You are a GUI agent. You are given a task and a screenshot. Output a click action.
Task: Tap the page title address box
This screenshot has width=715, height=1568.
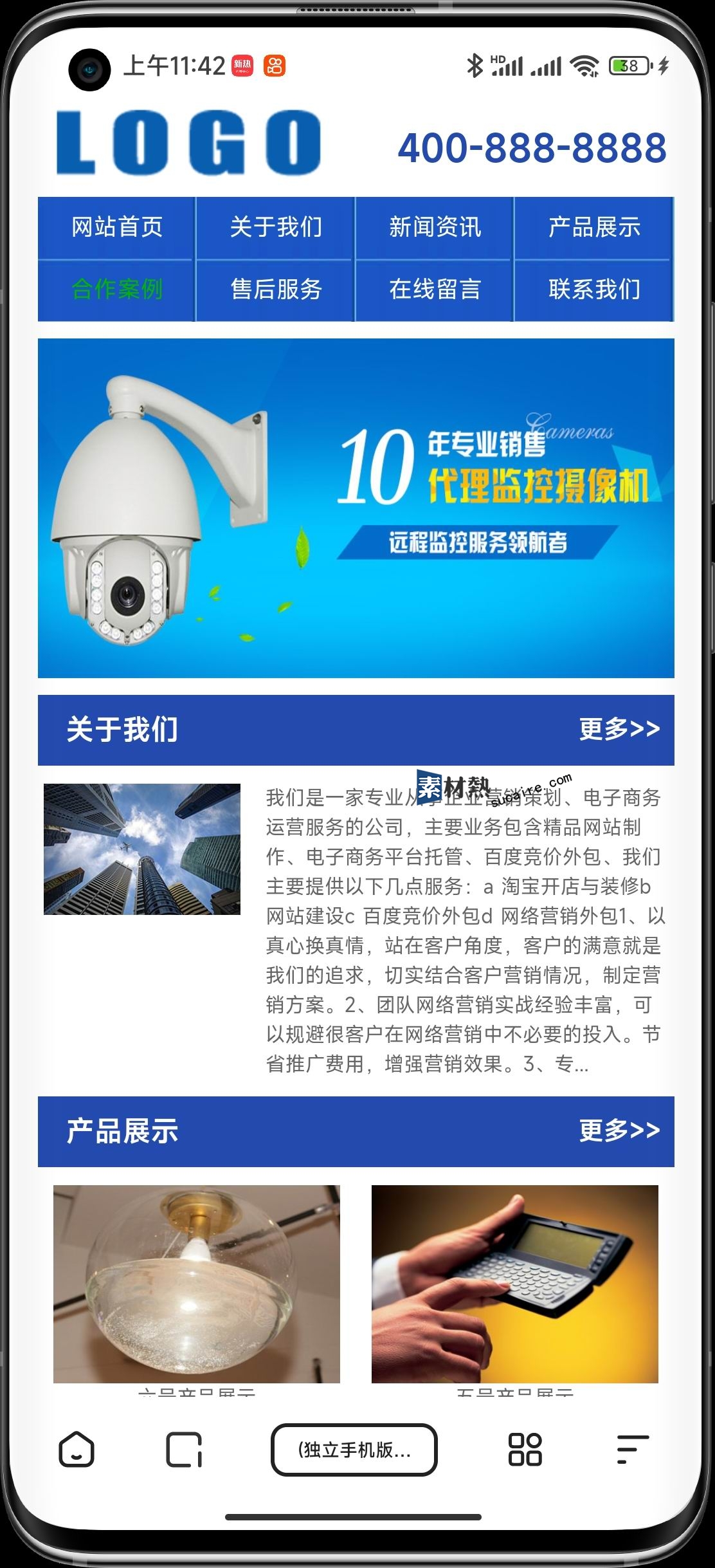354,1450
